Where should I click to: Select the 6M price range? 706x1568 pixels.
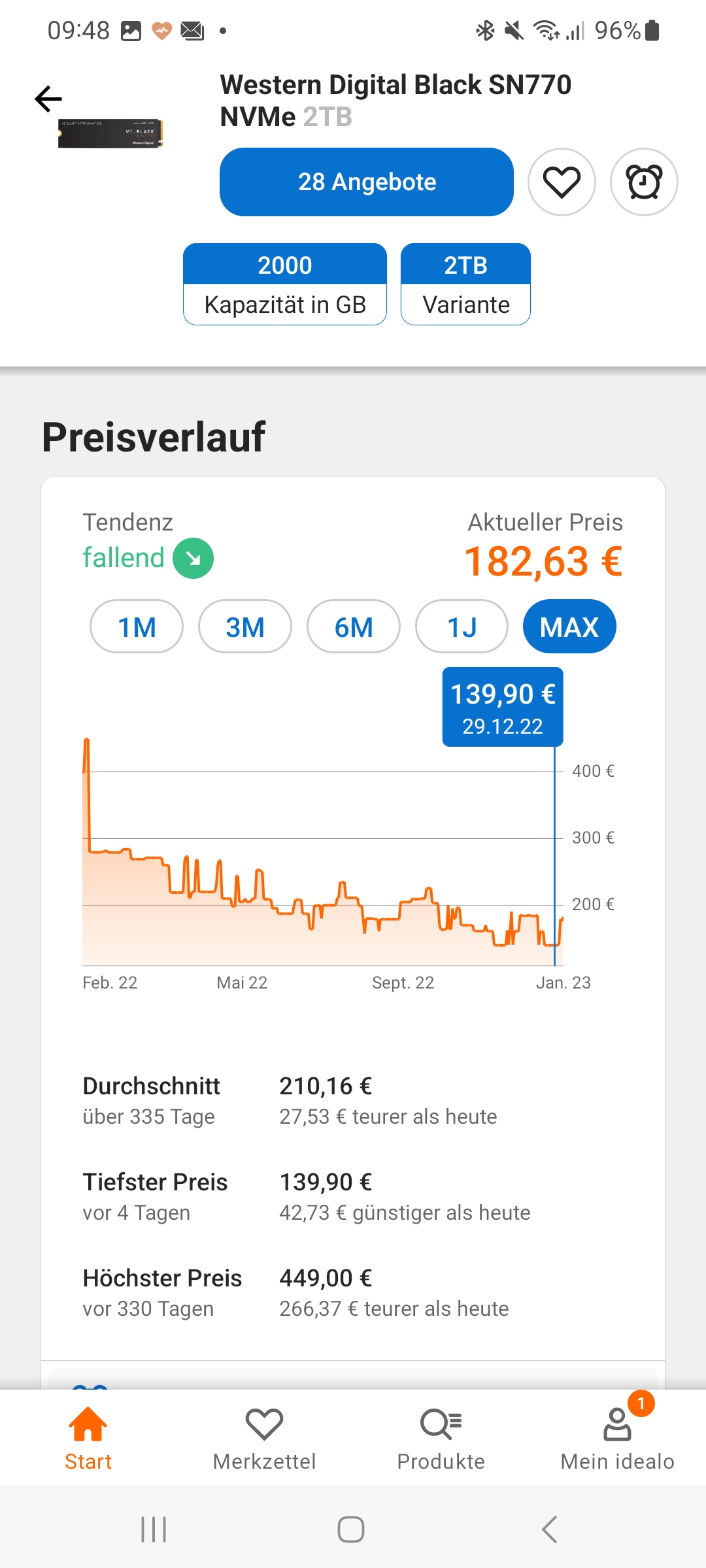(x=354, y=627)
